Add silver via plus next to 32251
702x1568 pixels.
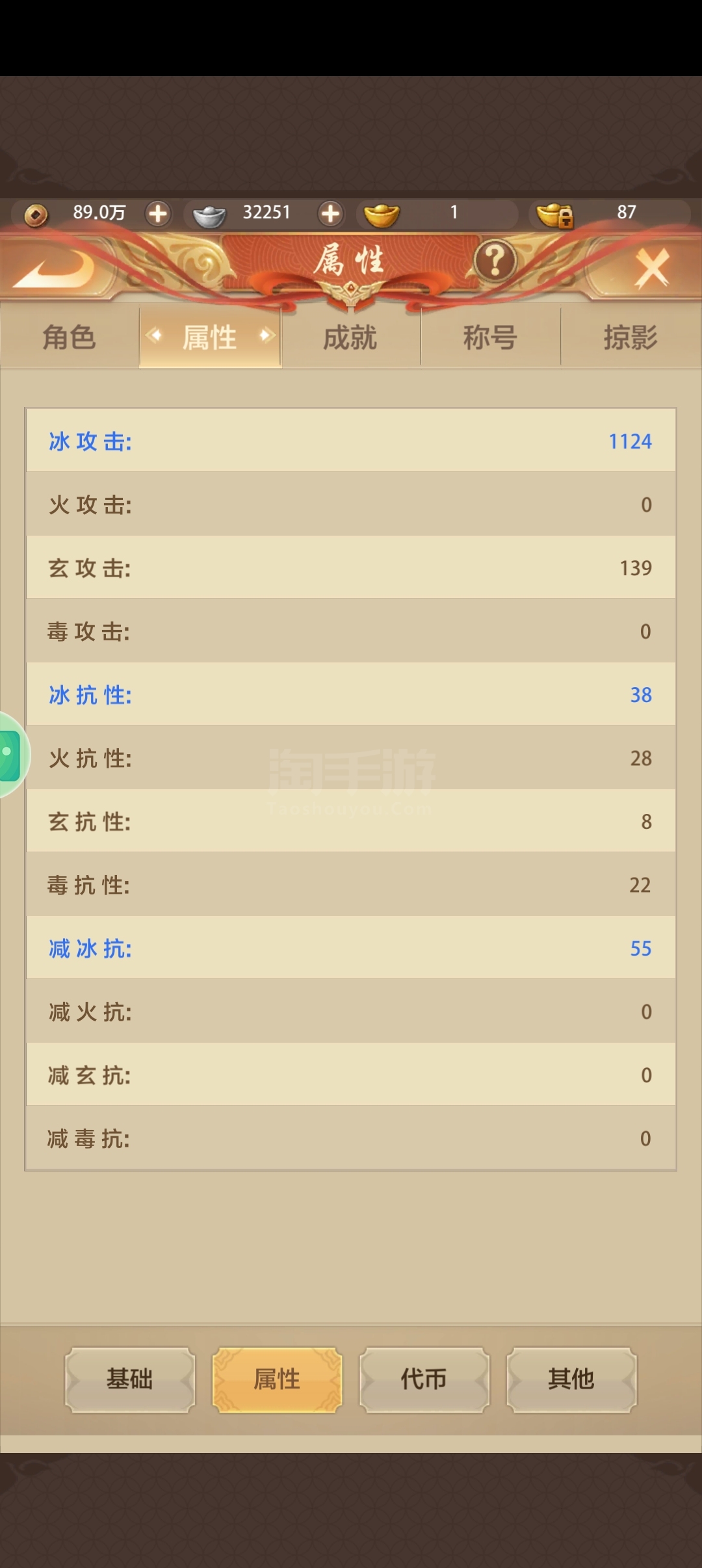click(330, 213)
